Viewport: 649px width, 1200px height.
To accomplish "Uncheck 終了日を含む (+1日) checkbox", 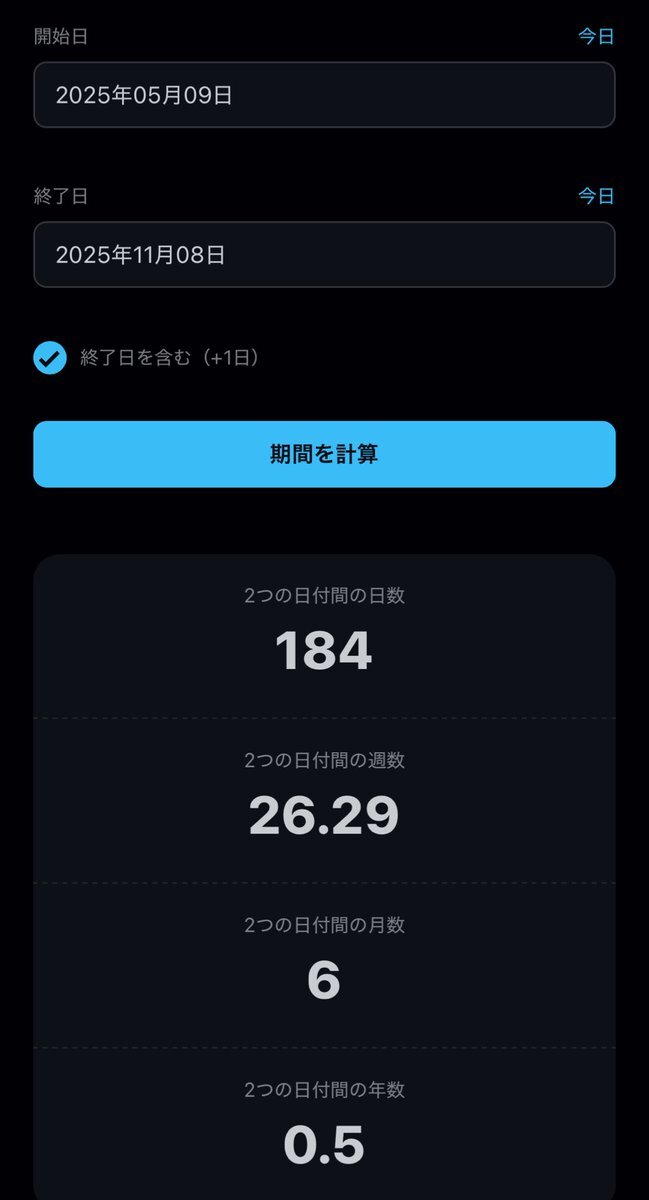I will click(50, 357).
